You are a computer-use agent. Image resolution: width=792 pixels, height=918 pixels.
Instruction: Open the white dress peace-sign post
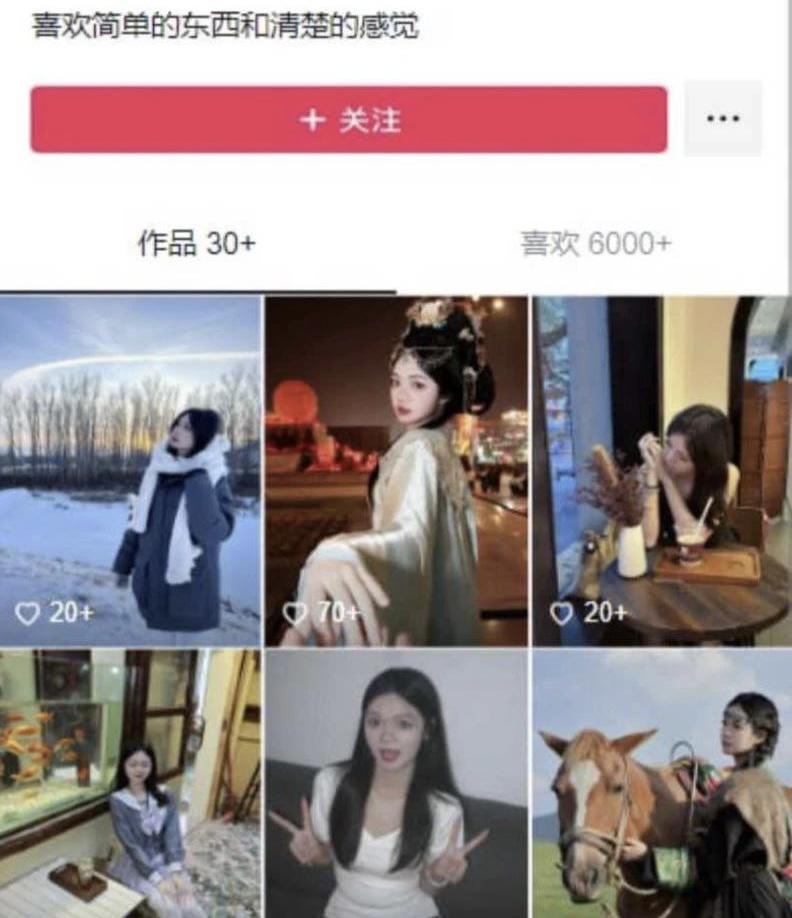(396, 783)
